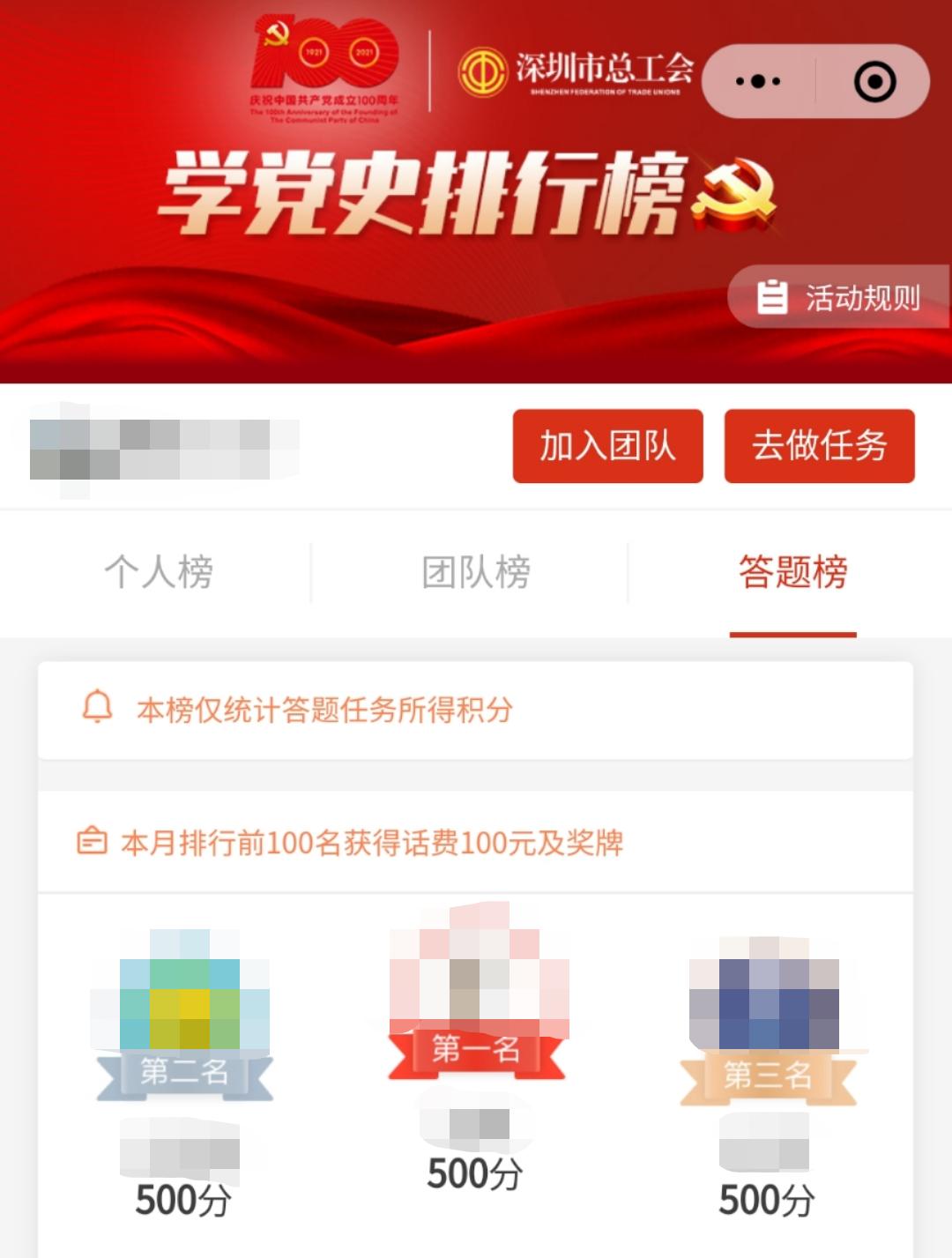Tap the 加入团队 button

[x=607, y=446]
